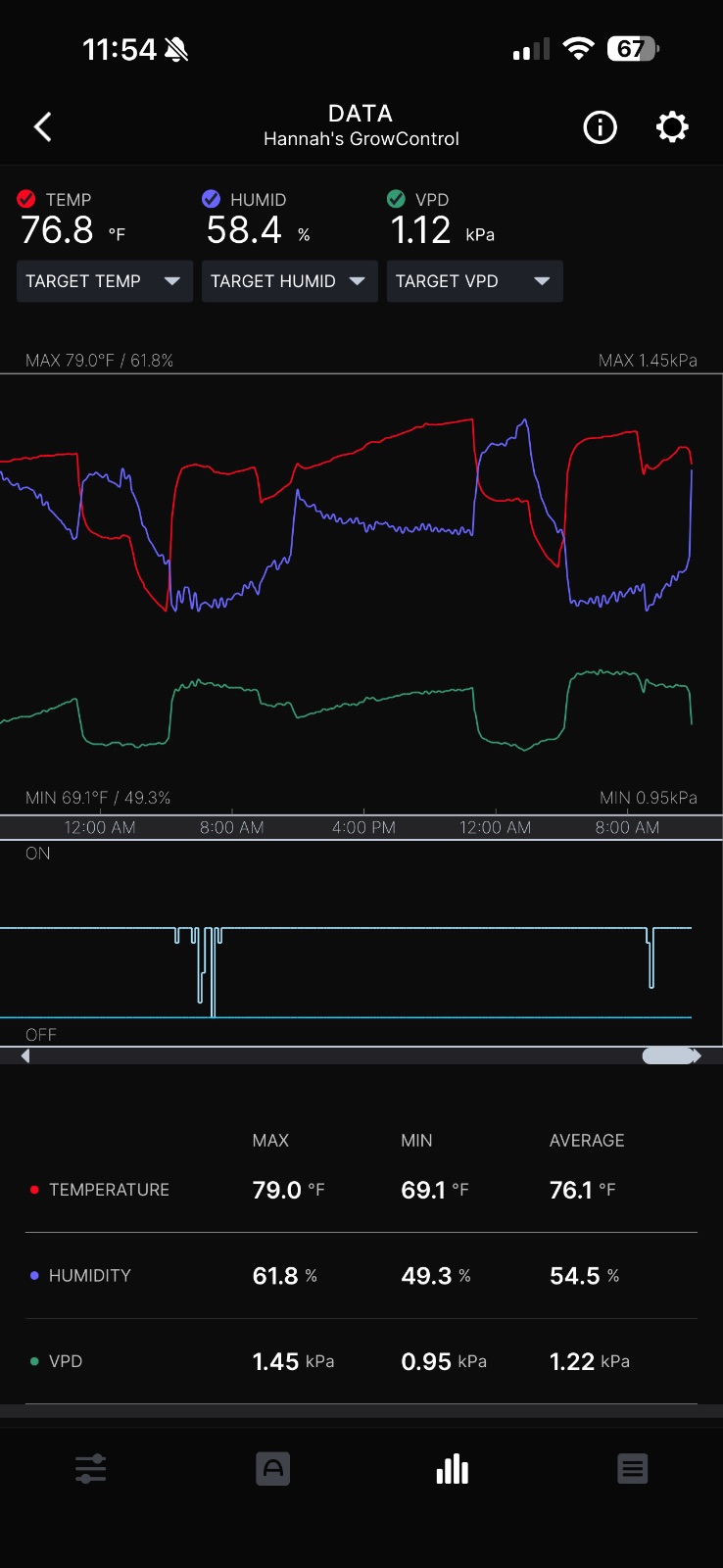Tap the left arrow on the chart scrollbar
This screenshot has width=723, height=1568.
[x=25, y=1056]
